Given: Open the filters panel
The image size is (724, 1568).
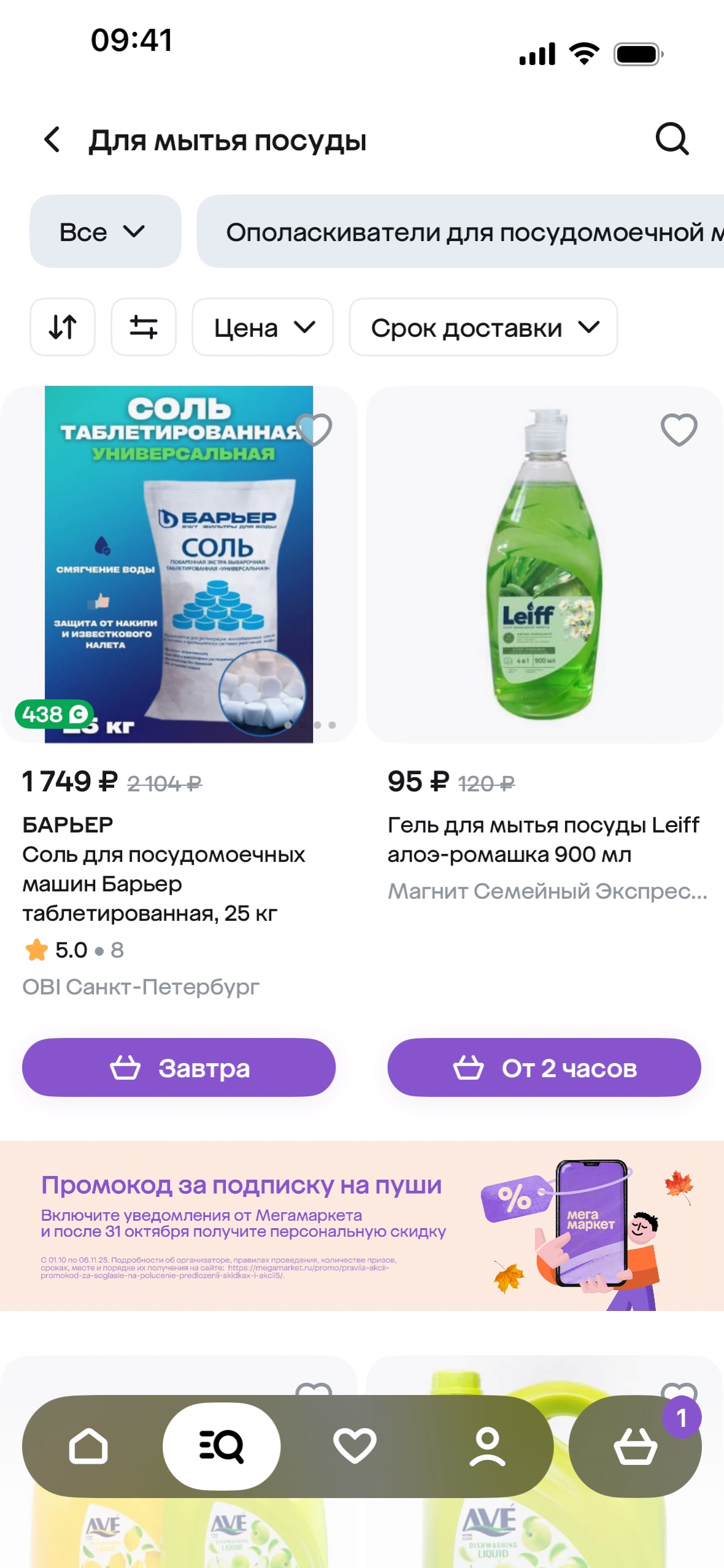Looking at the screenshot, I should coord(144,328).
